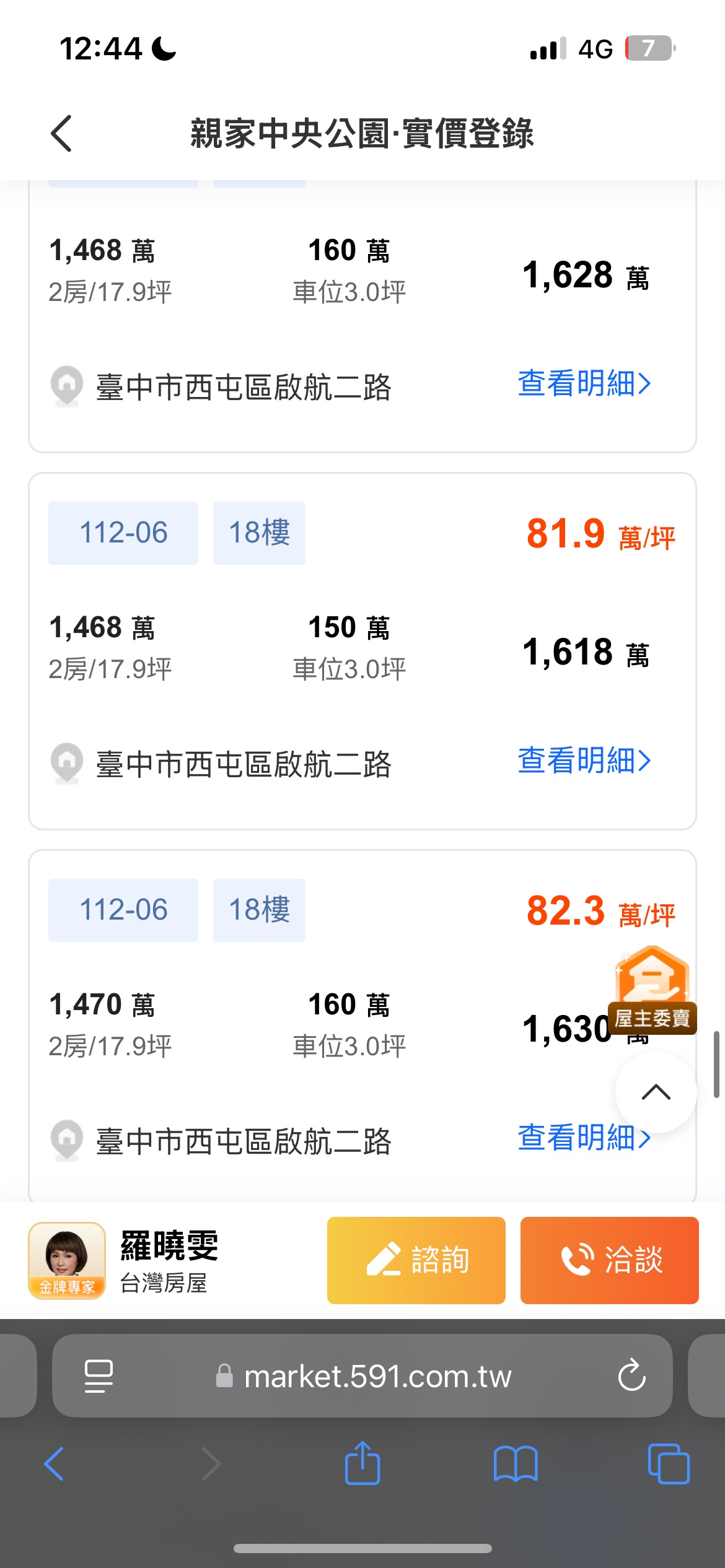Open agent 羅曉雯's profile
Screen dimensions: 725x1568
(67, 1260)
